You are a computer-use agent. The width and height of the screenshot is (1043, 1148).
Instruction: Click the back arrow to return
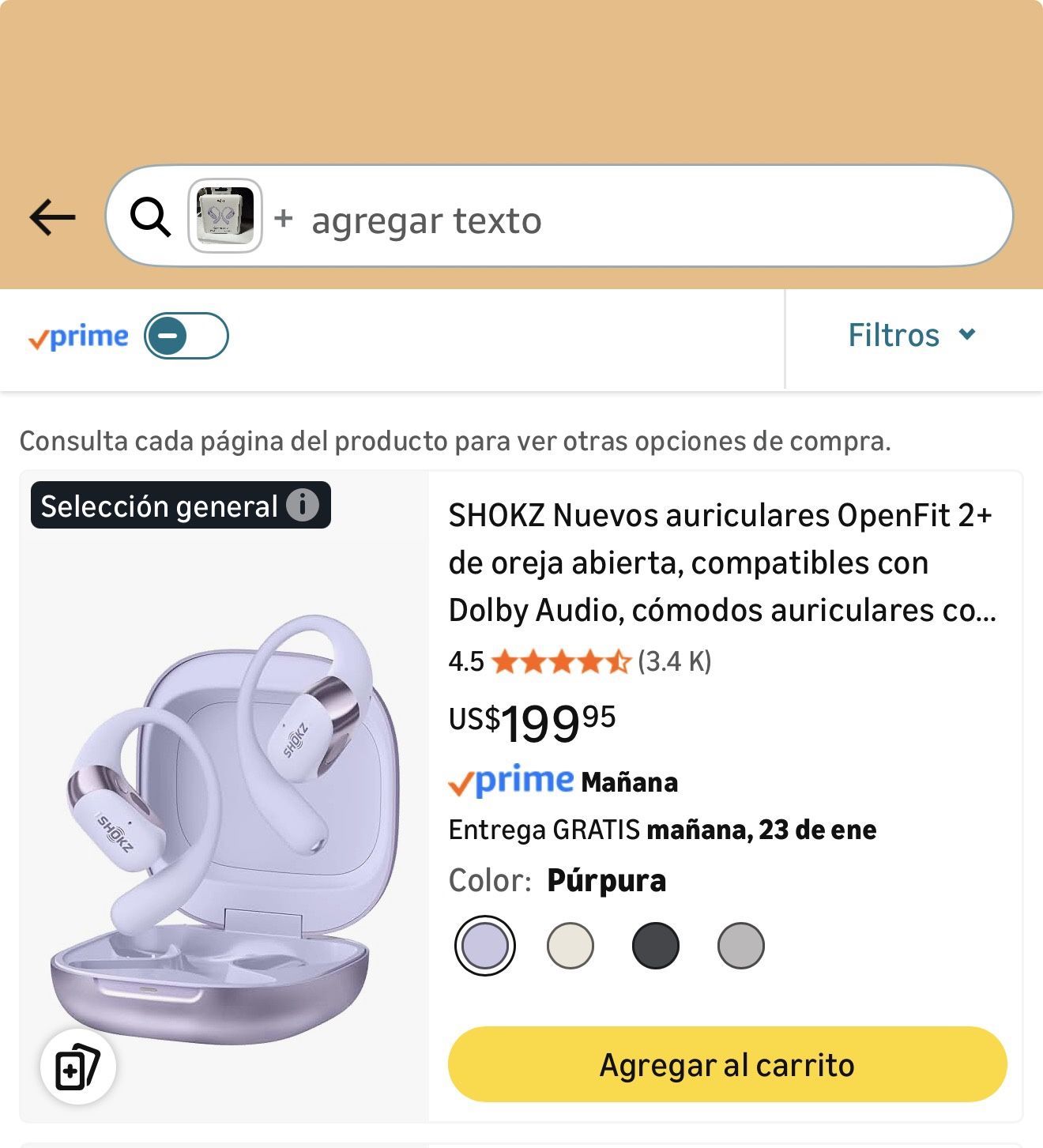pyautogui.click(x=51, y=216)
